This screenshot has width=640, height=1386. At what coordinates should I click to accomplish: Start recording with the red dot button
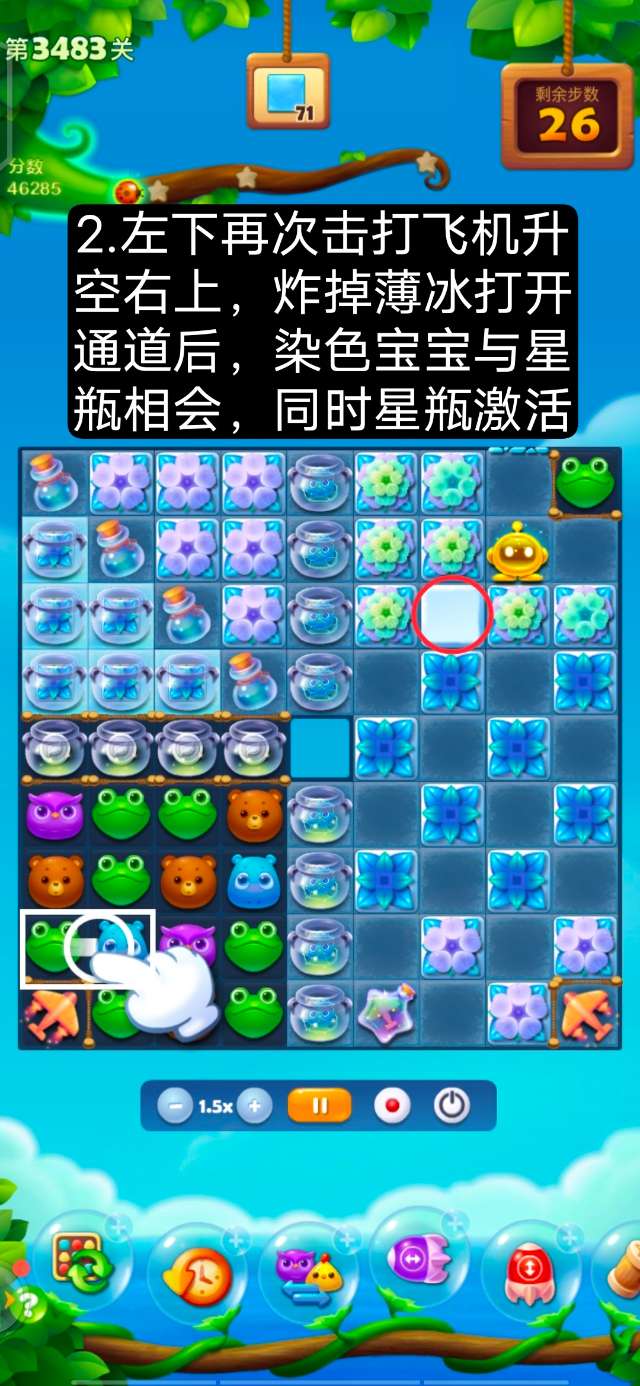click(x=392, y=1106)
